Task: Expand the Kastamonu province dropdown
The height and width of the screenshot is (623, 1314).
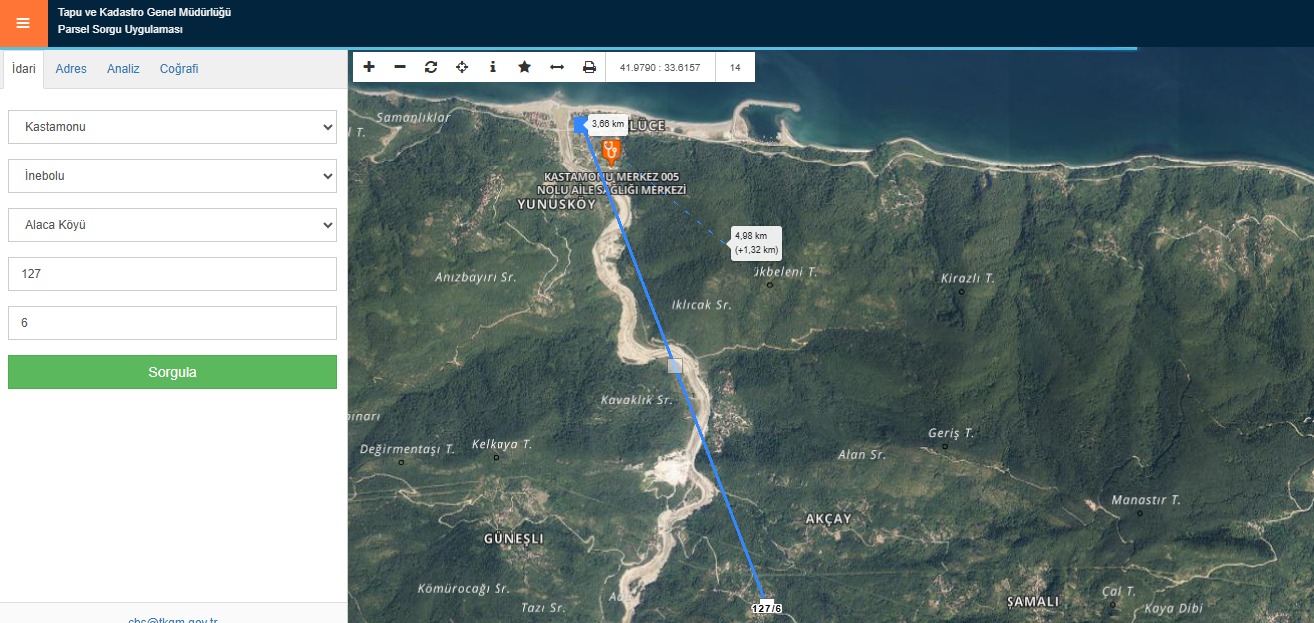Action: point(172,127)
